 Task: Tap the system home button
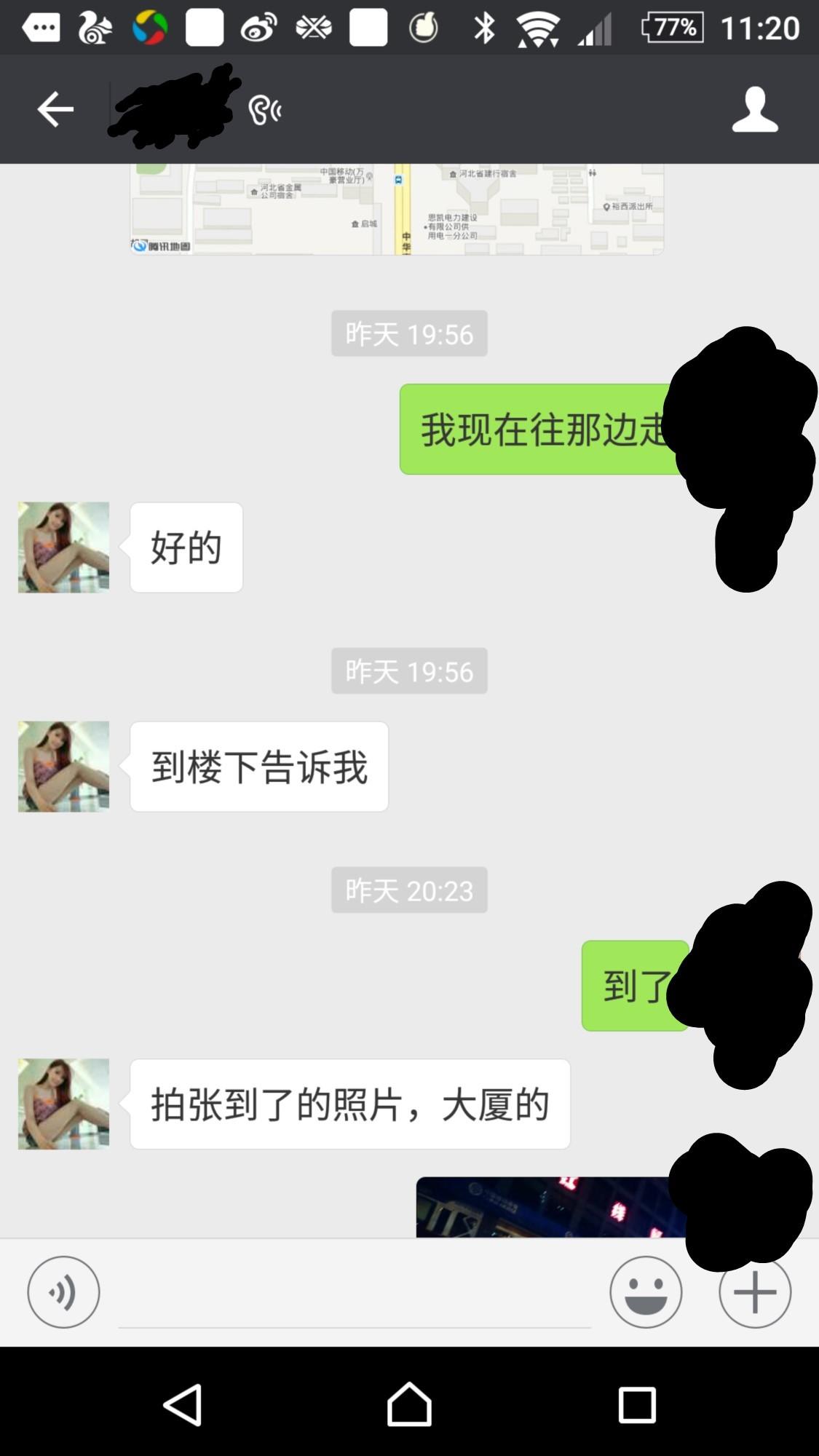(409, 1404)
